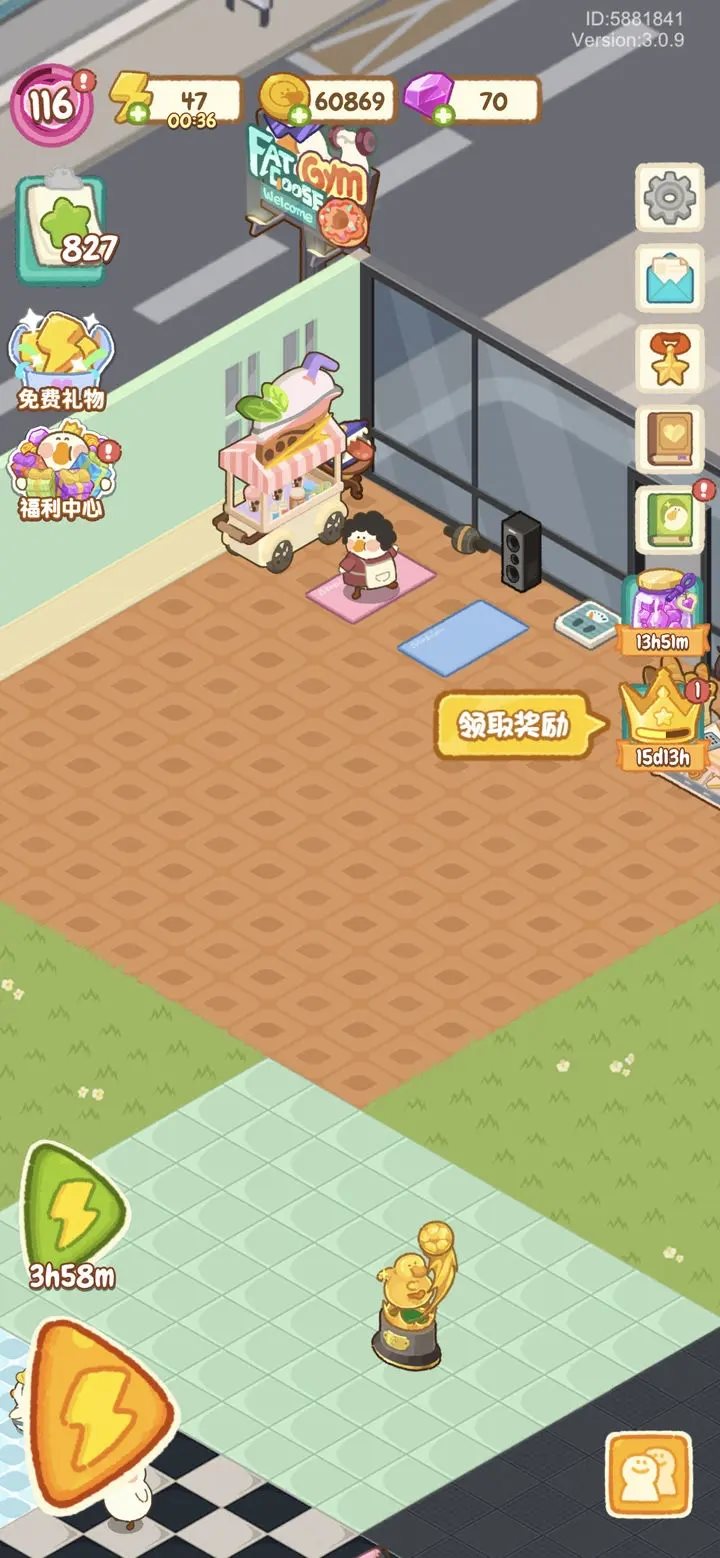
Task: Open the clipboard task list 827
Action: pyautogui.click(x=61, y=231)
